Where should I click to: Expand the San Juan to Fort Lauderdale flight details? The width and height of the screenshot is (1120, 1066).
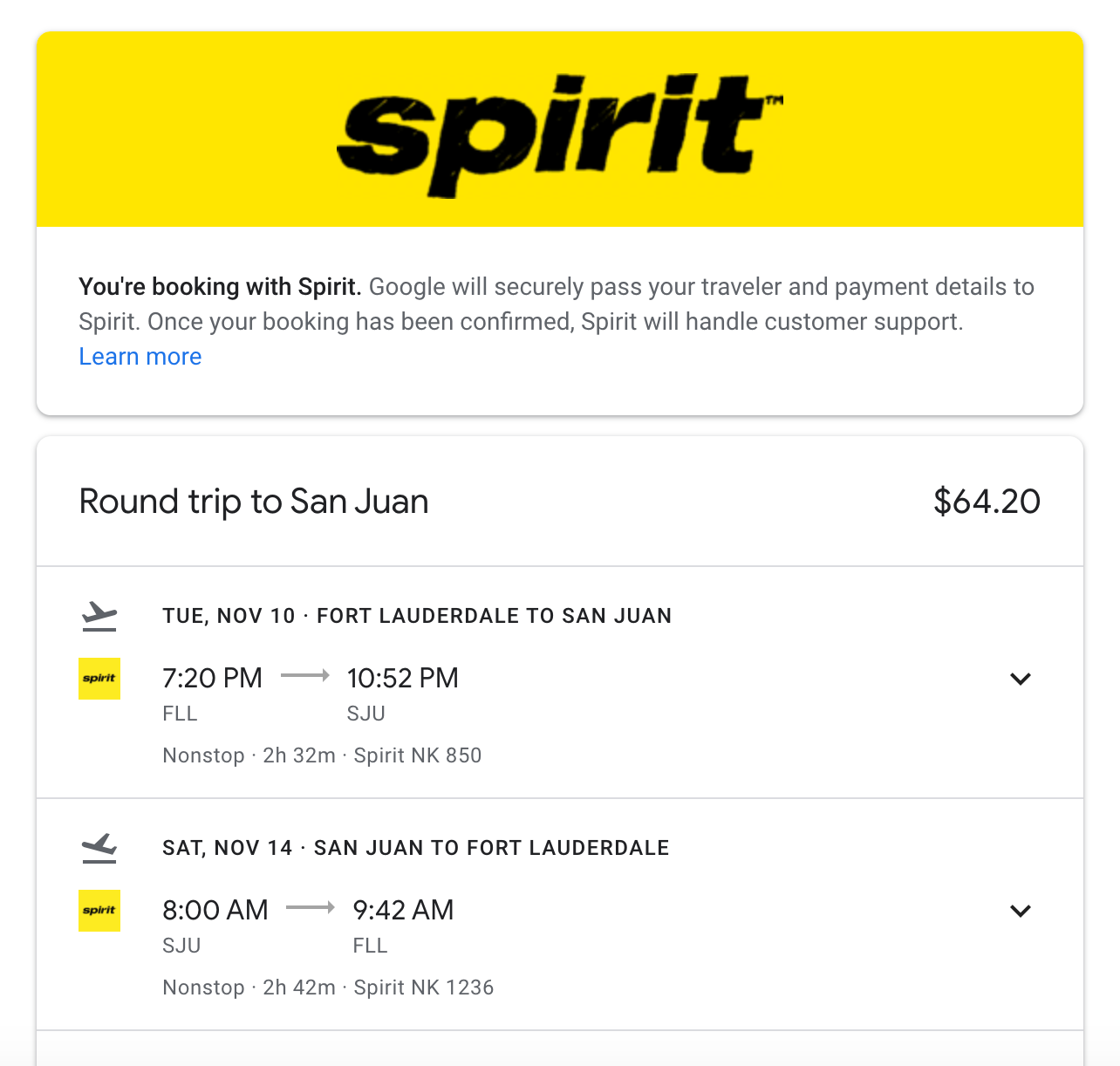tap(1020, 911)
